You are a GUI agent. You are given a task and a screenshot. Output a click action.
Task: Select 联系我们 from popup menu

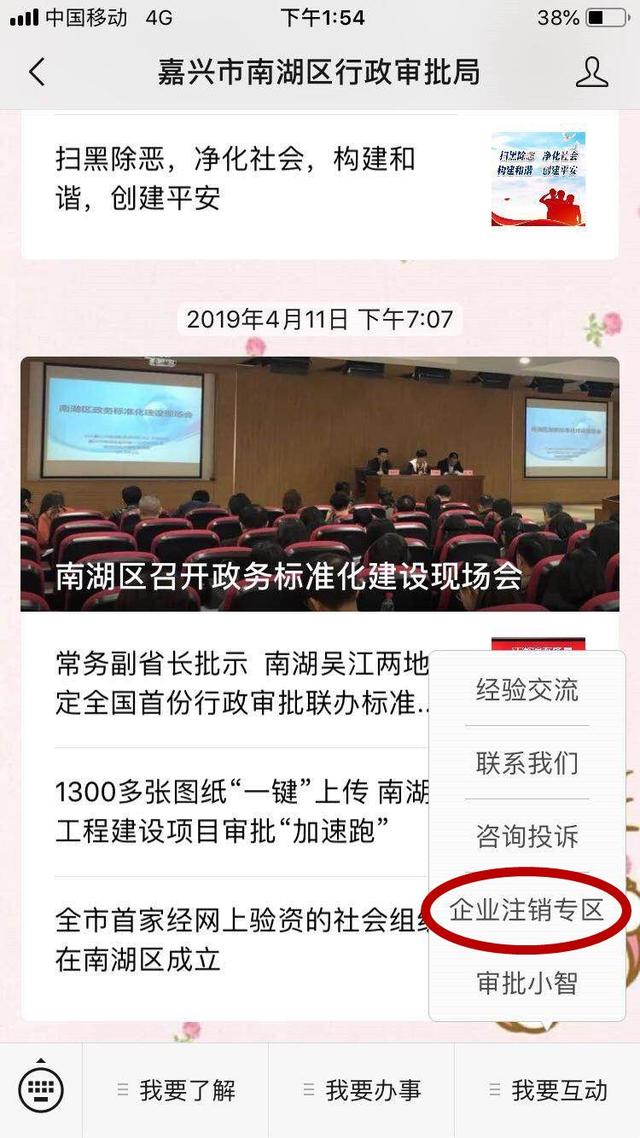[x=527, y=763]
